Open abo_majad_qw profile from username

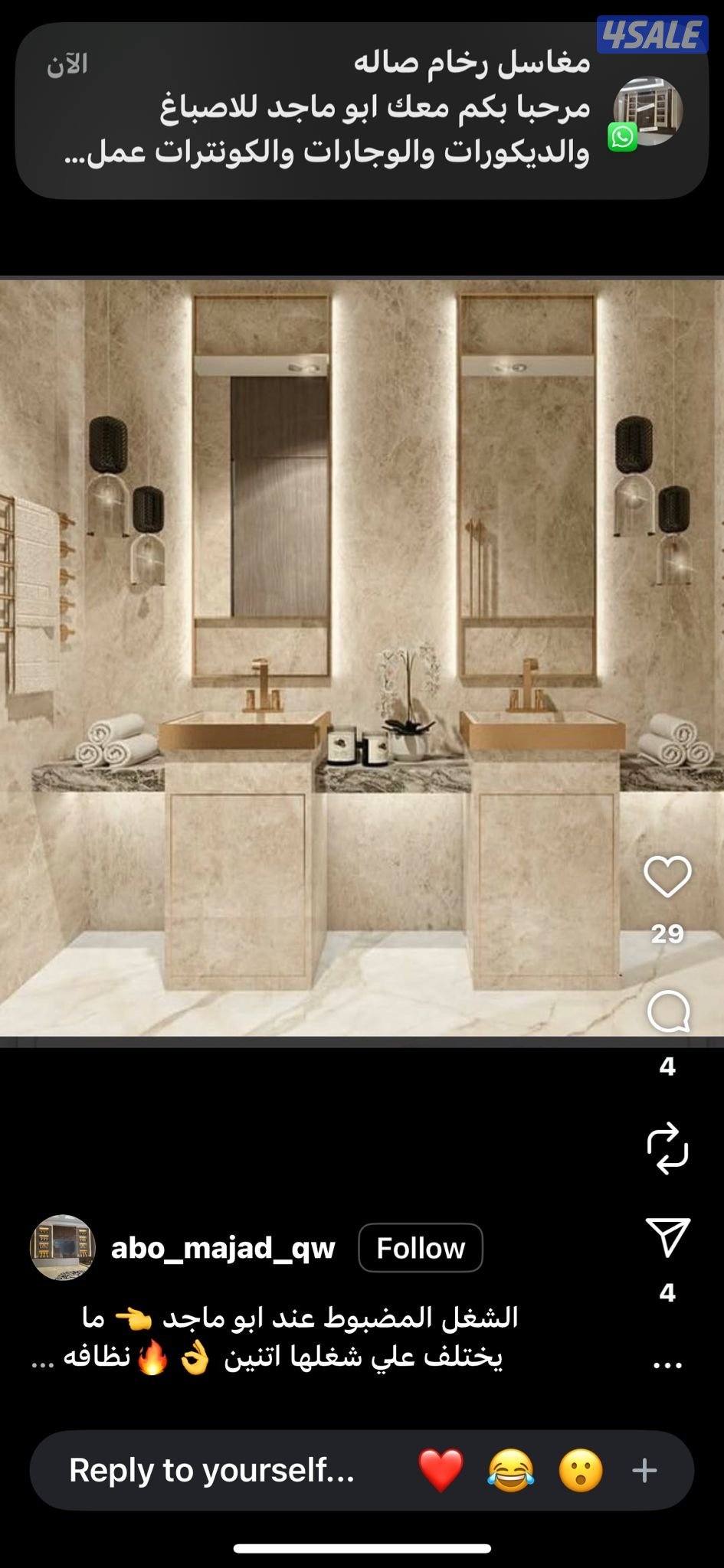click(x=223, y=1248)
